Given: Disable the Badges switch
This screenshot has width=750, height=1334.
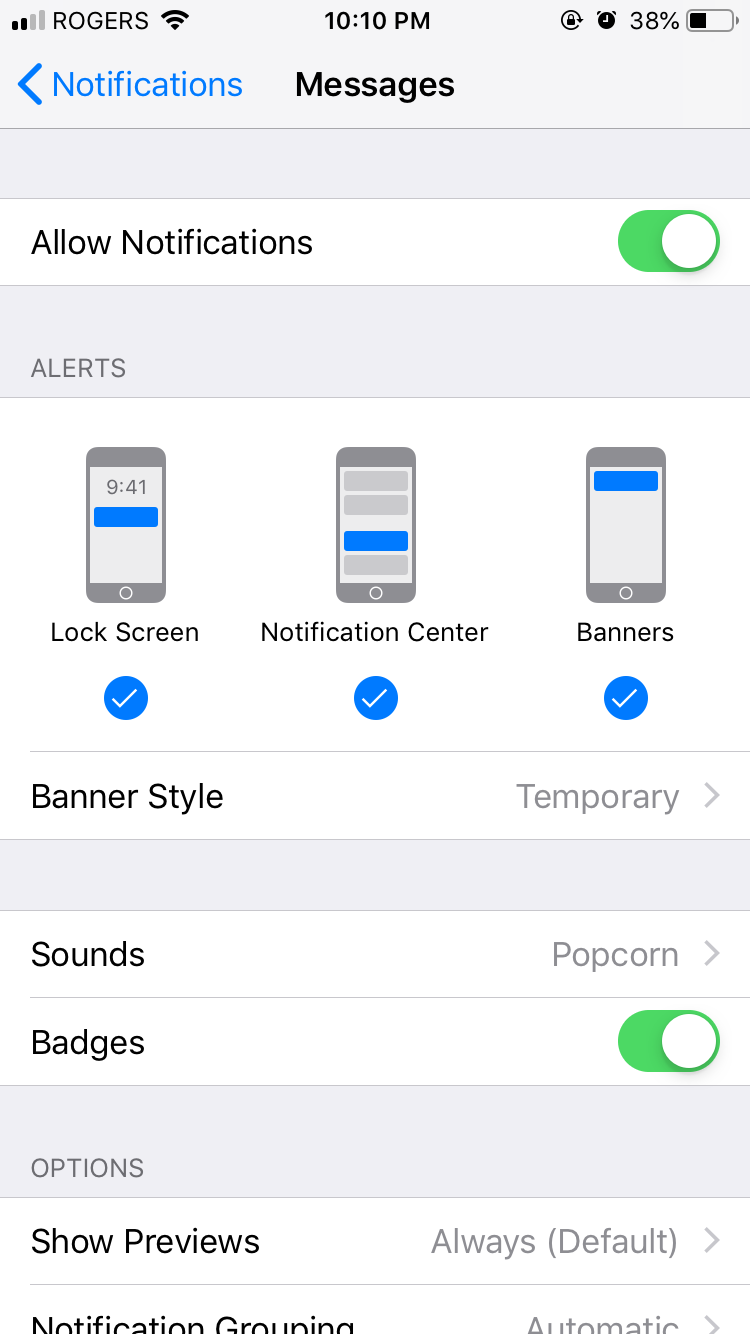Looking at the screenshot, I should click(668, 1042).
